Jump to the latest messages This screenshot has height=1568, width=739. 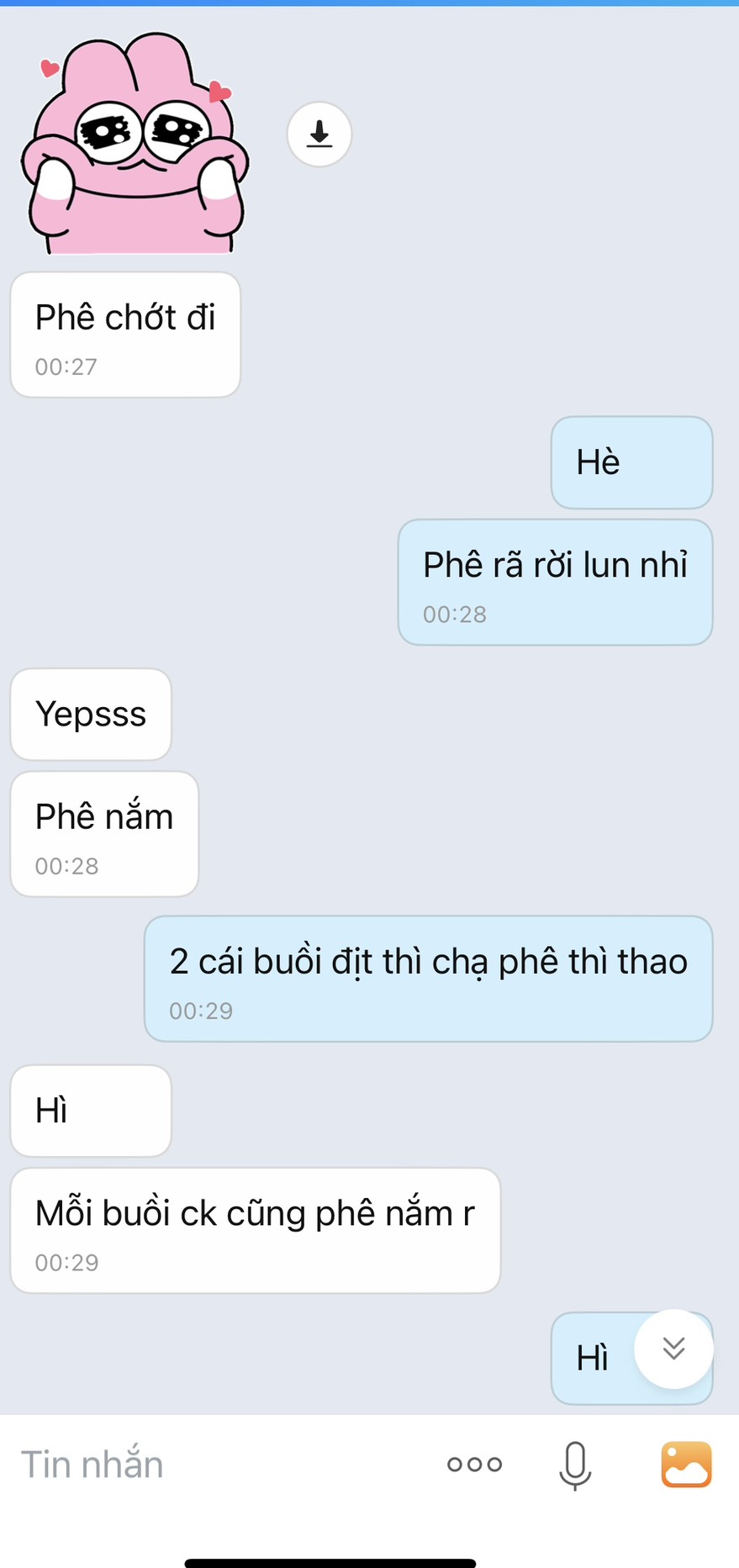click(673, 1349)
